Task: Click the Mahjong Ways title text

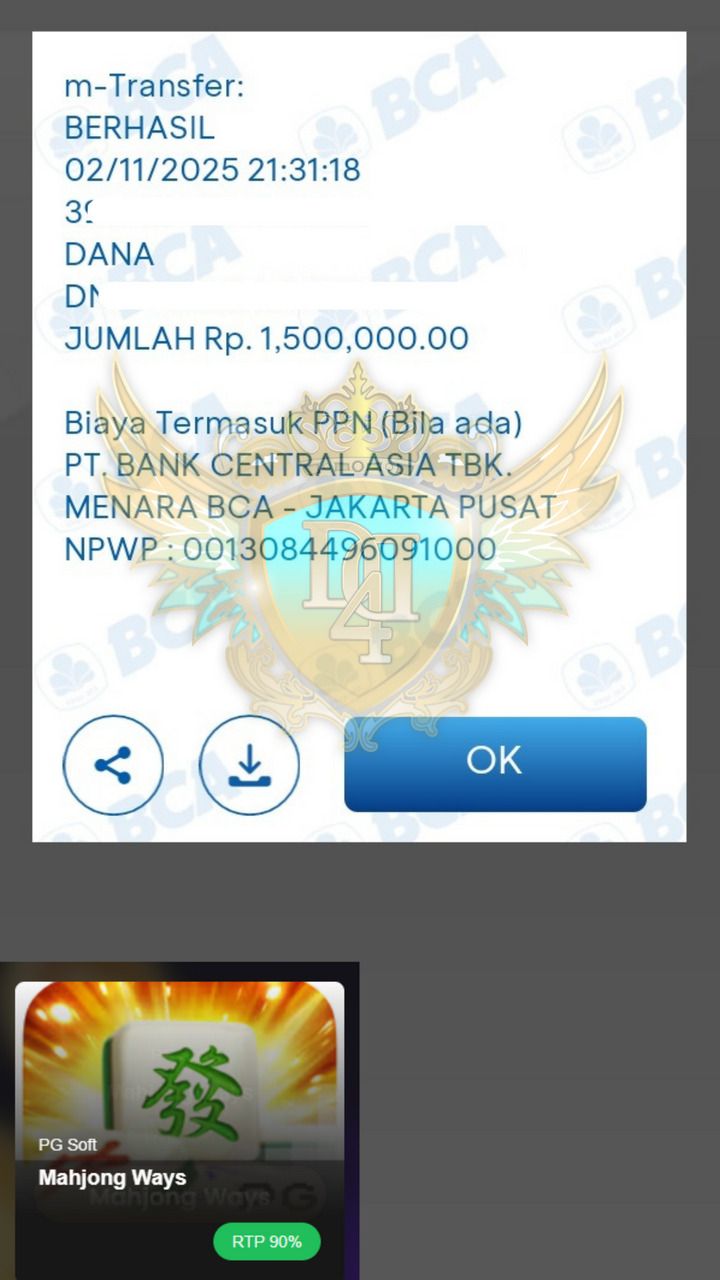Action: (x=113, y=1178)
